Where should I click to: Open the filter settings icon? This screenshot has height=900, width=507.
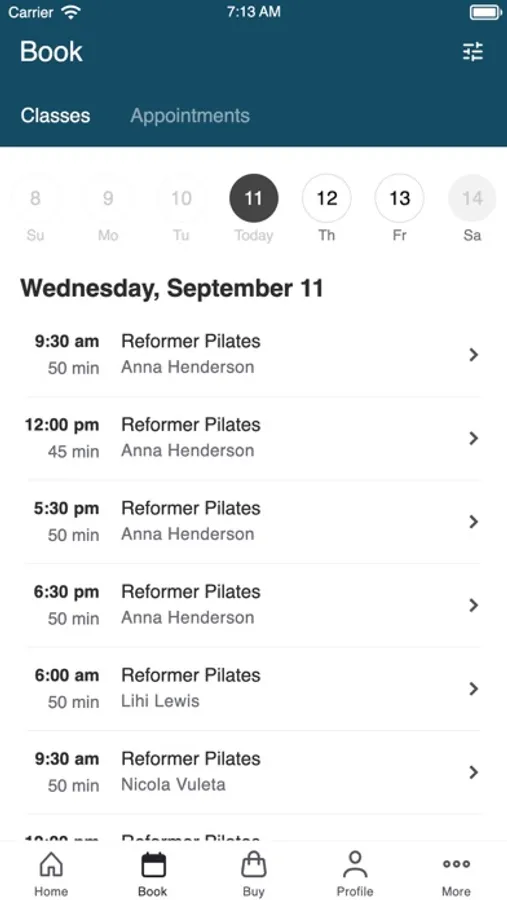pyautogui.click(x=473, y=52)
